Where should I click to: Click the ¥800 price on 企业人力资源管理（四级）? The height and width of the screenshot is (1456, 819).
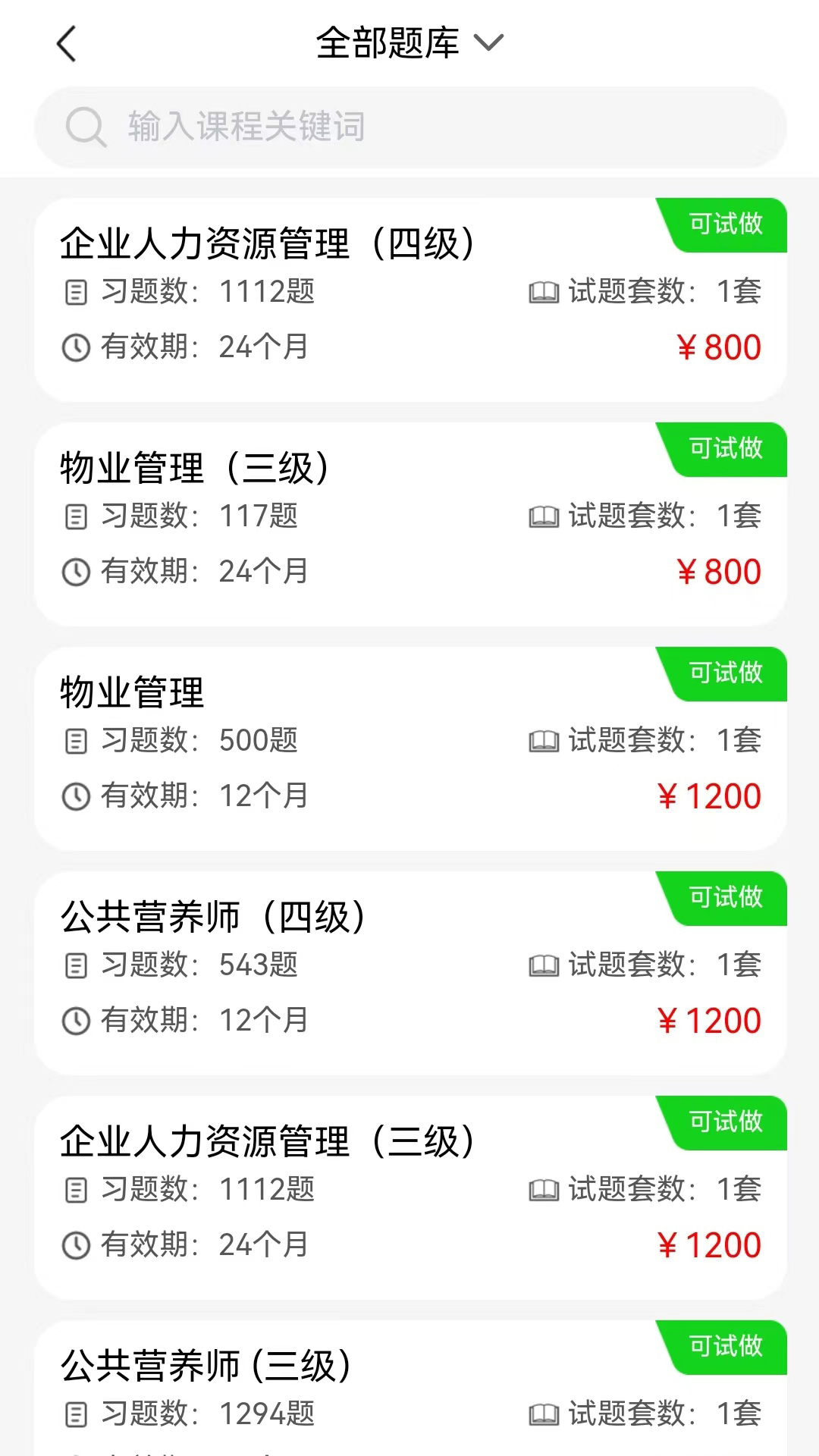[x=719, y=347]
